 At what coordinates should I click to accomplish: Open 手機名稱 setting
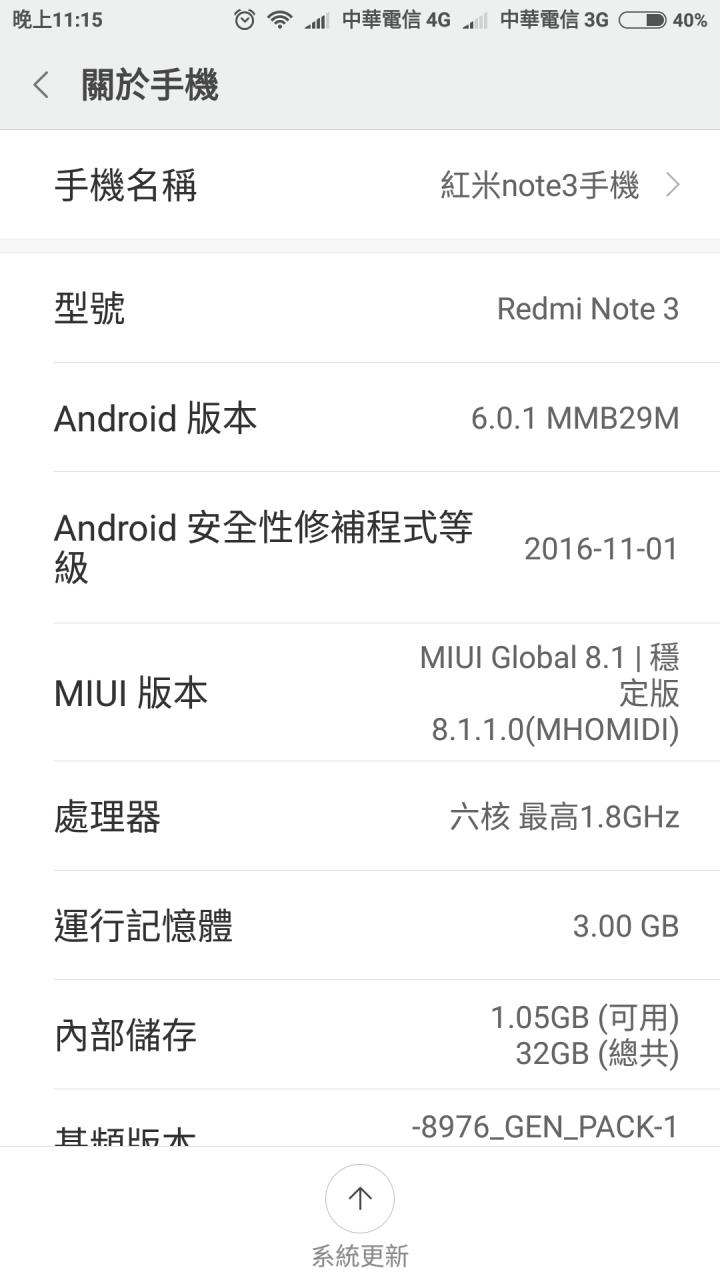[x=360, y=185]
